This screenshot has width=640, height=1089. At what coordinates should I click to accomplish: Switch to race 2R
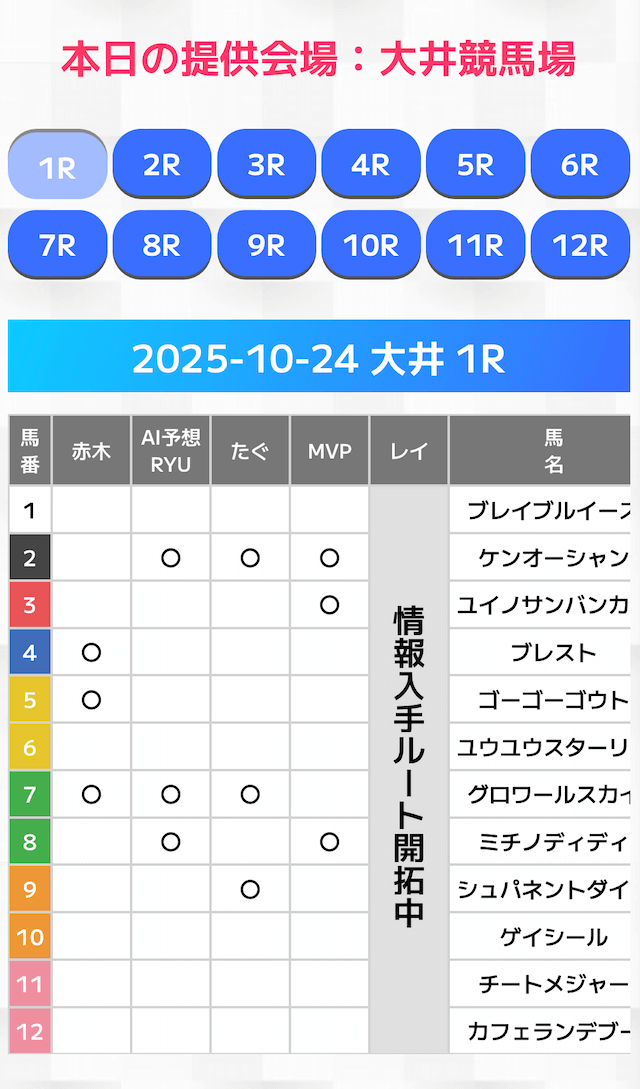coord(162,164)
